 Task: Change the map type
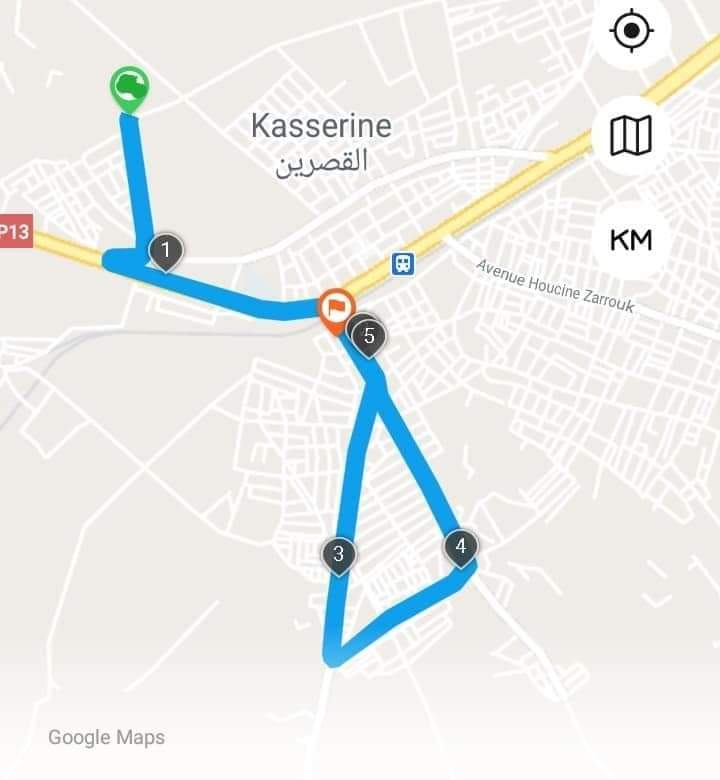[x=631, y=135]
